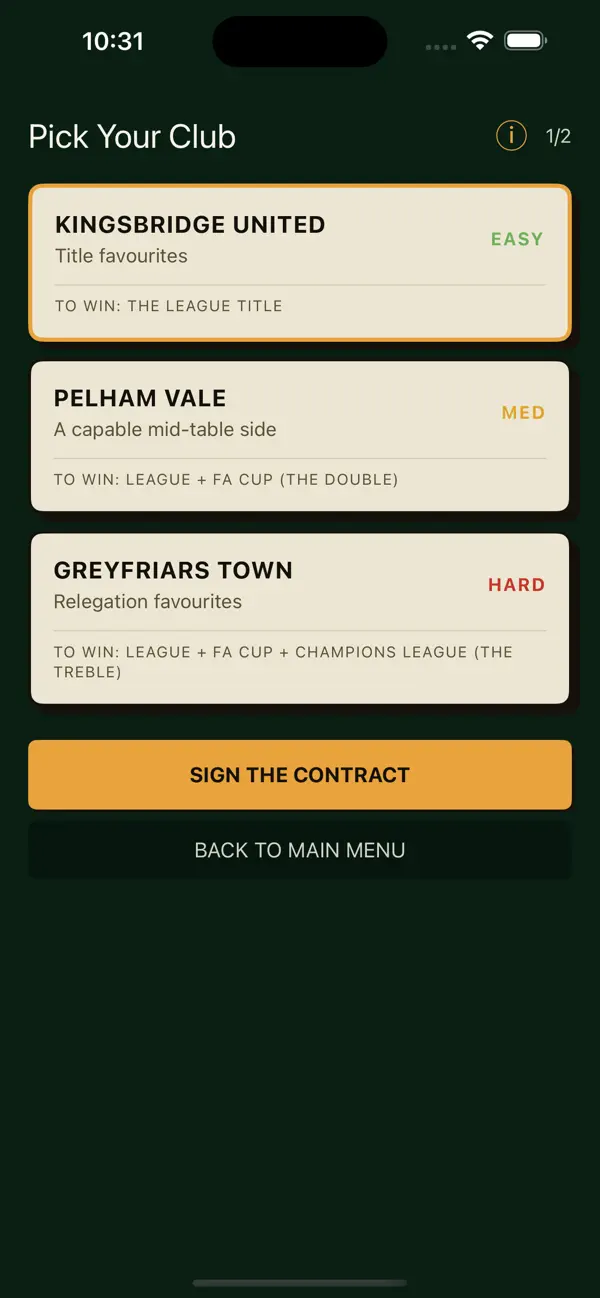Pick the Greyfriars Town hard club card

pos(300,618)
